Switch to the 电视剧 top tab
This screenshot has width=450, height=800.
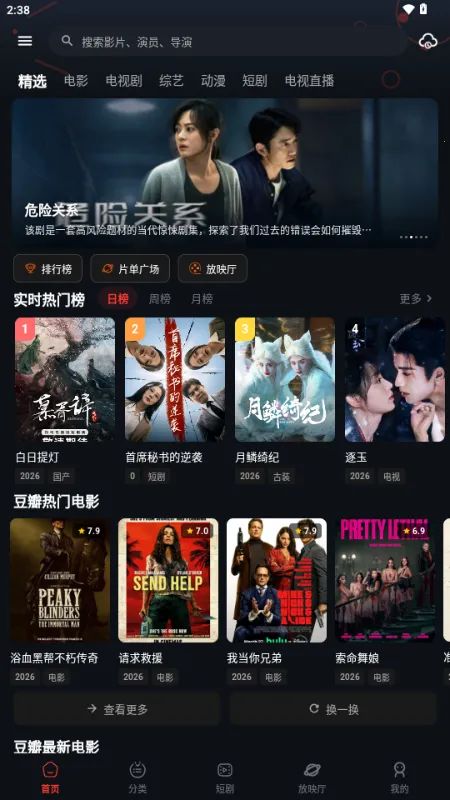click(124, 81)
